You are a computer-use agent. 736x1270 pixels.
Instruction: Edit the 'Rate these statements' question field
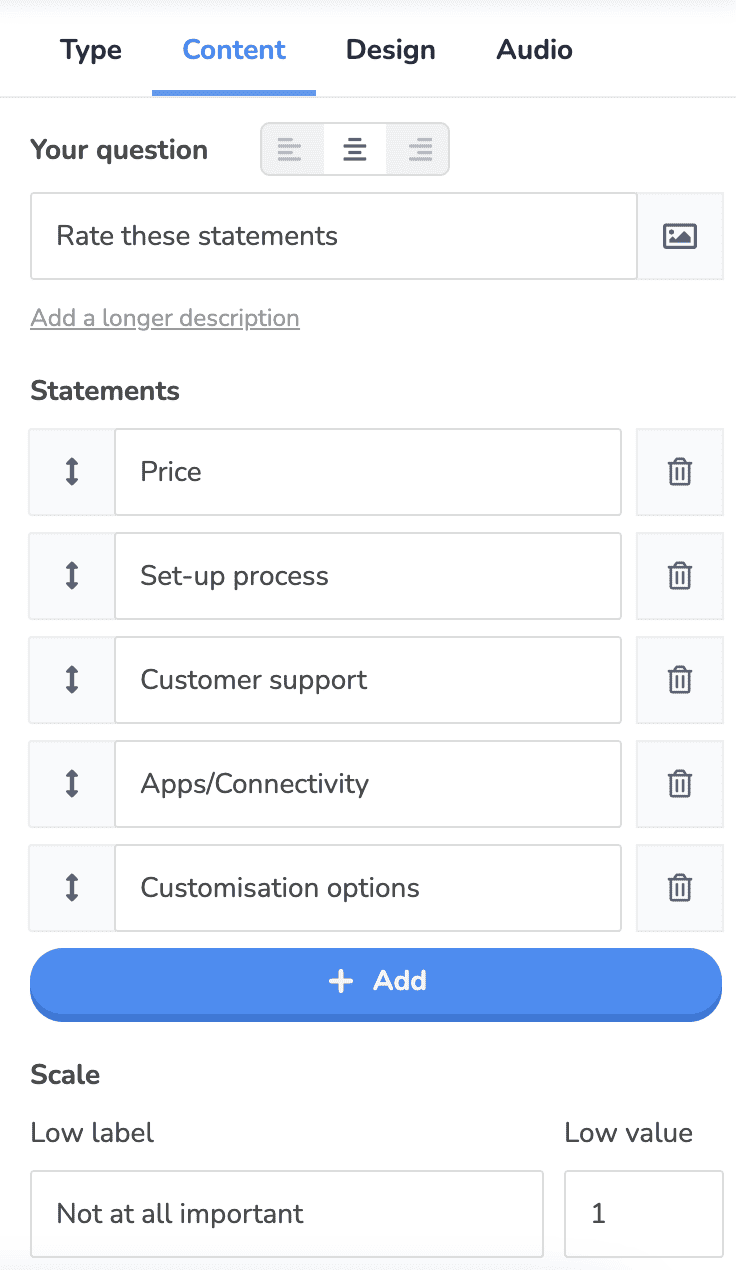(x=334, y=236)
